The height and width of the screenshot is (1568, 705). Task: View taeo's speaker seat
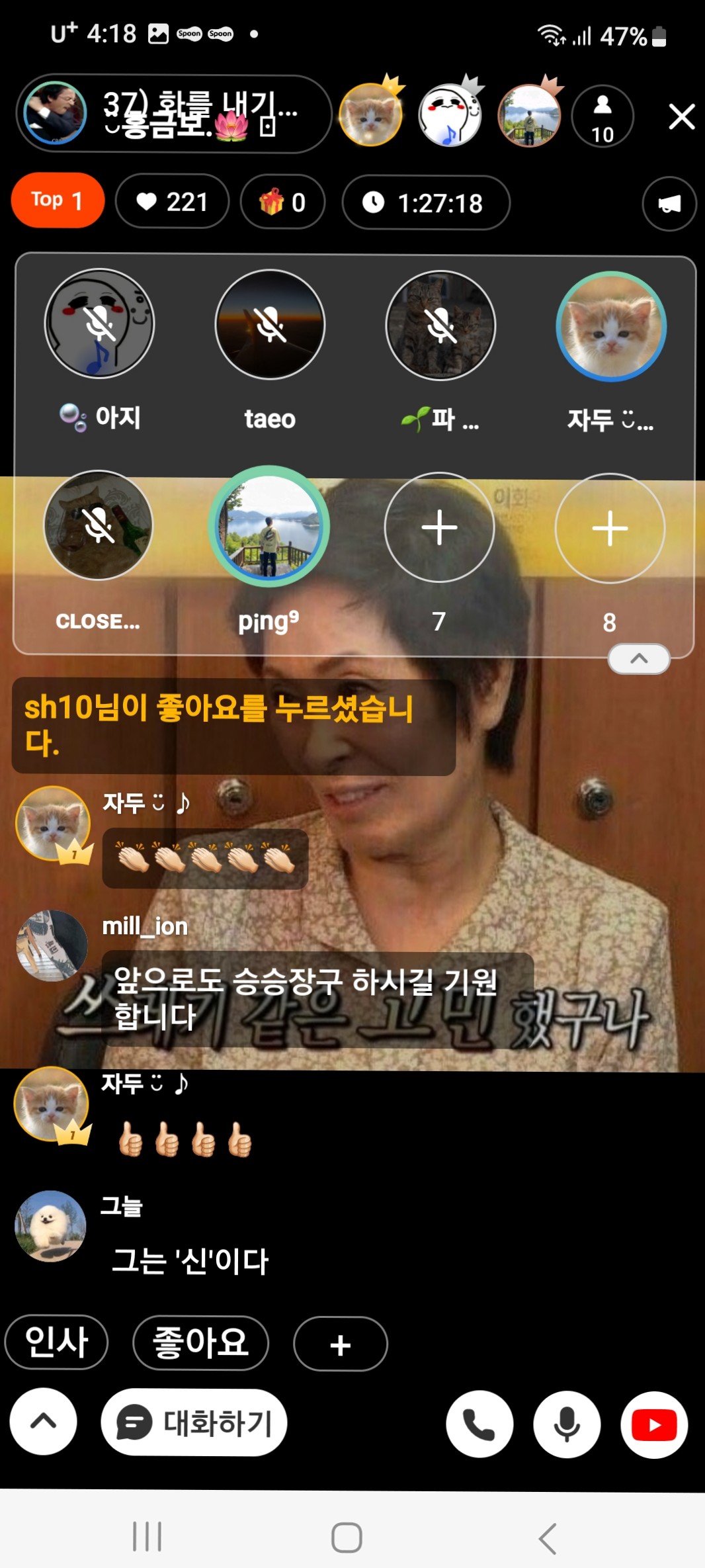click(270, 325)
